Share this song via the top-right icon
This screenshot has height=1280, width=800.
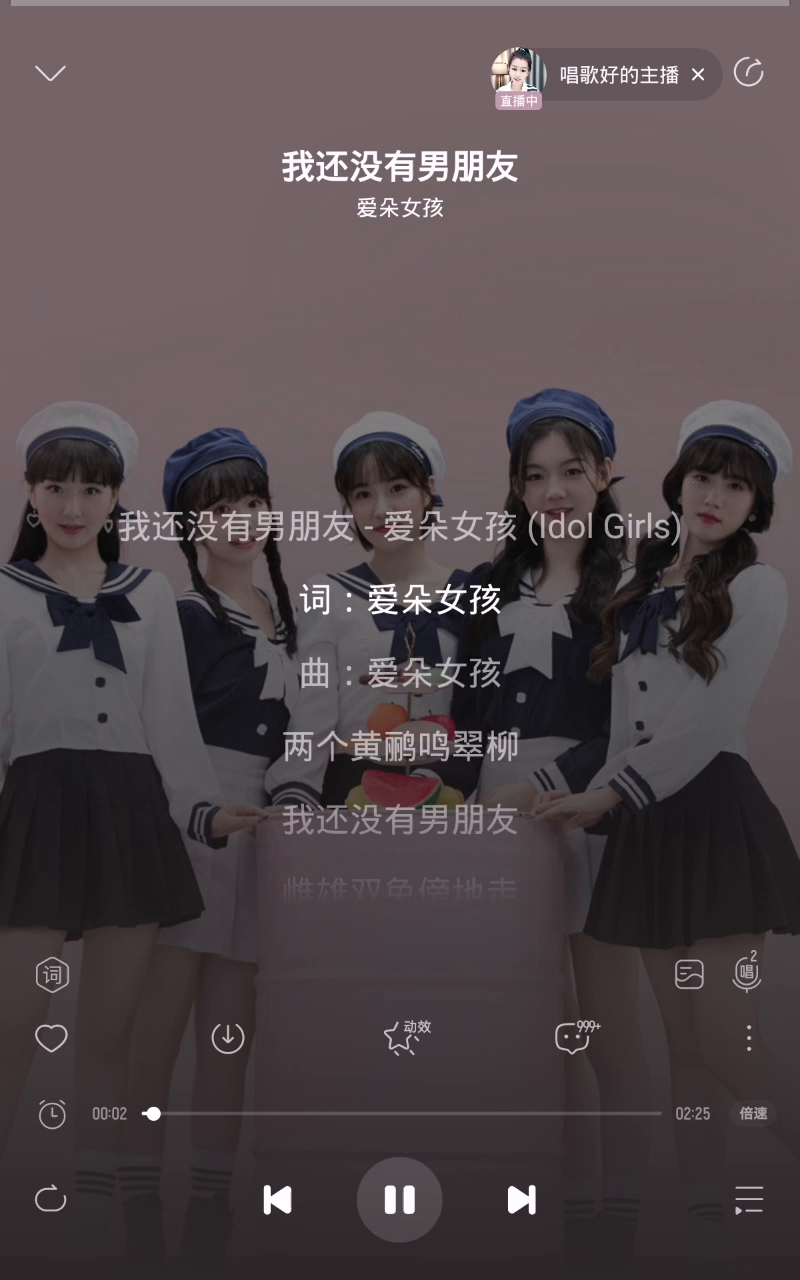pyautogui.click(x=748, y=73)
